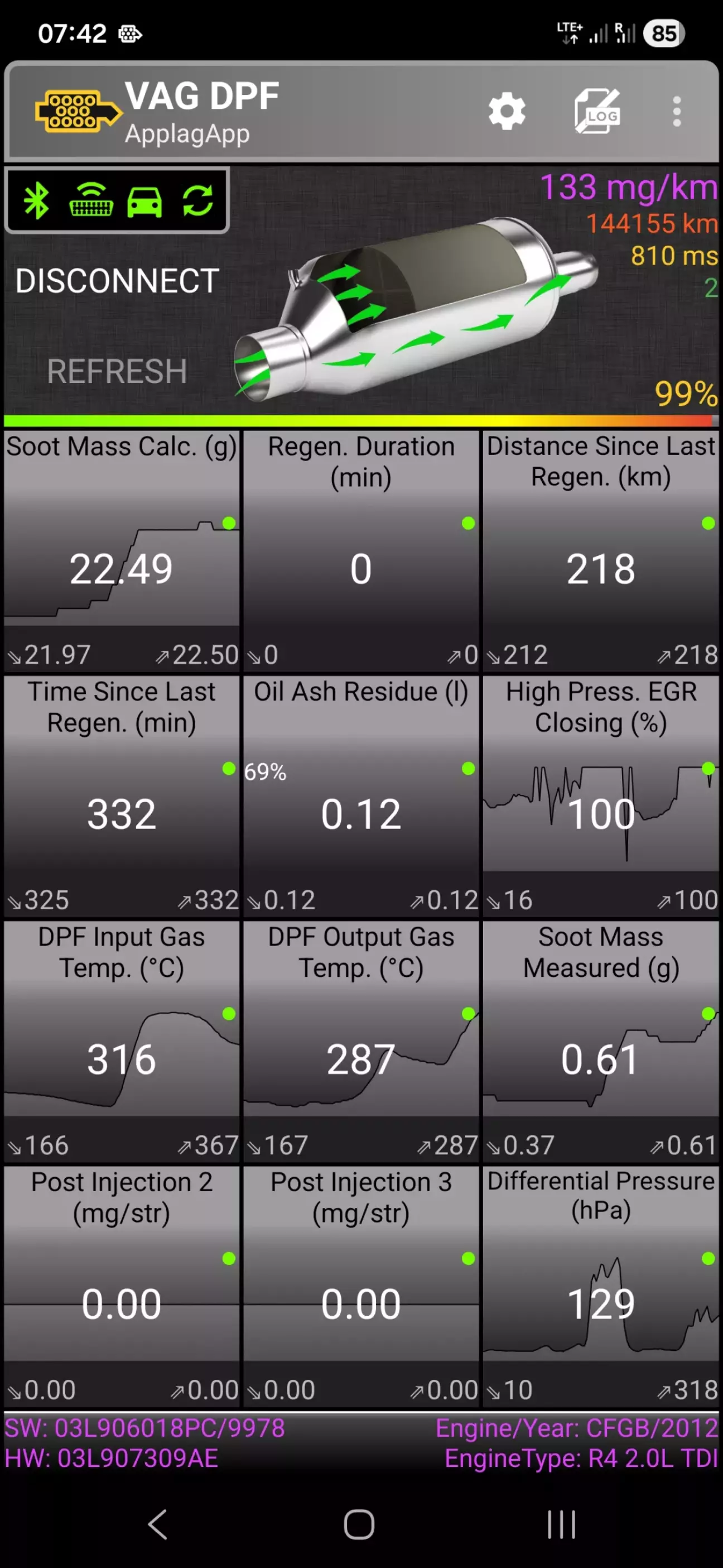
Task: Open the Post Injection 3 tile
Action: click(x=361, y=1286)
